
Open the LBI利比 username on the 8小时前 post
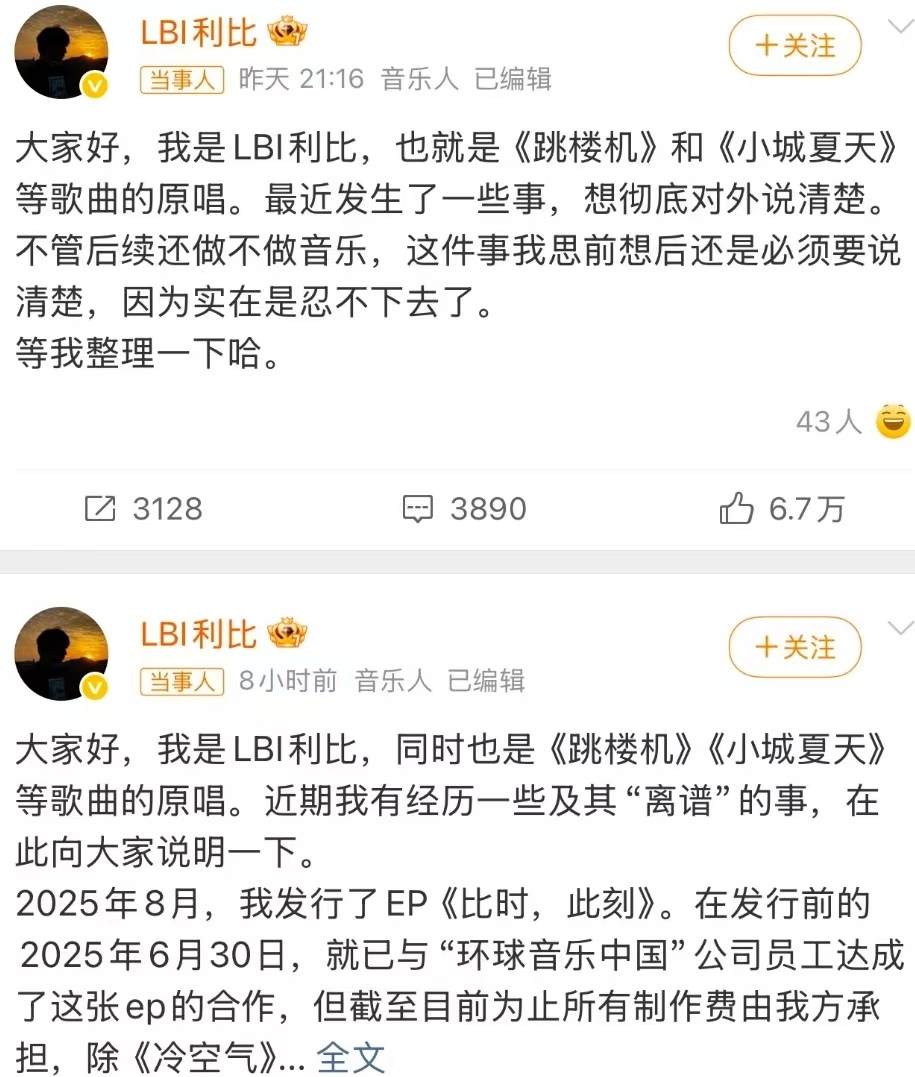click(x=198, y=633)
